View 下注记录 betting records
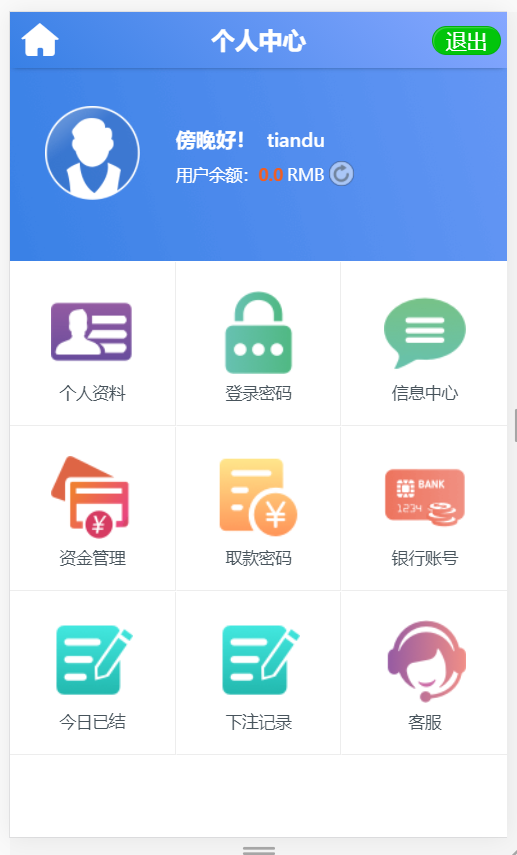 pyautogui.click(x=258, y=673)
